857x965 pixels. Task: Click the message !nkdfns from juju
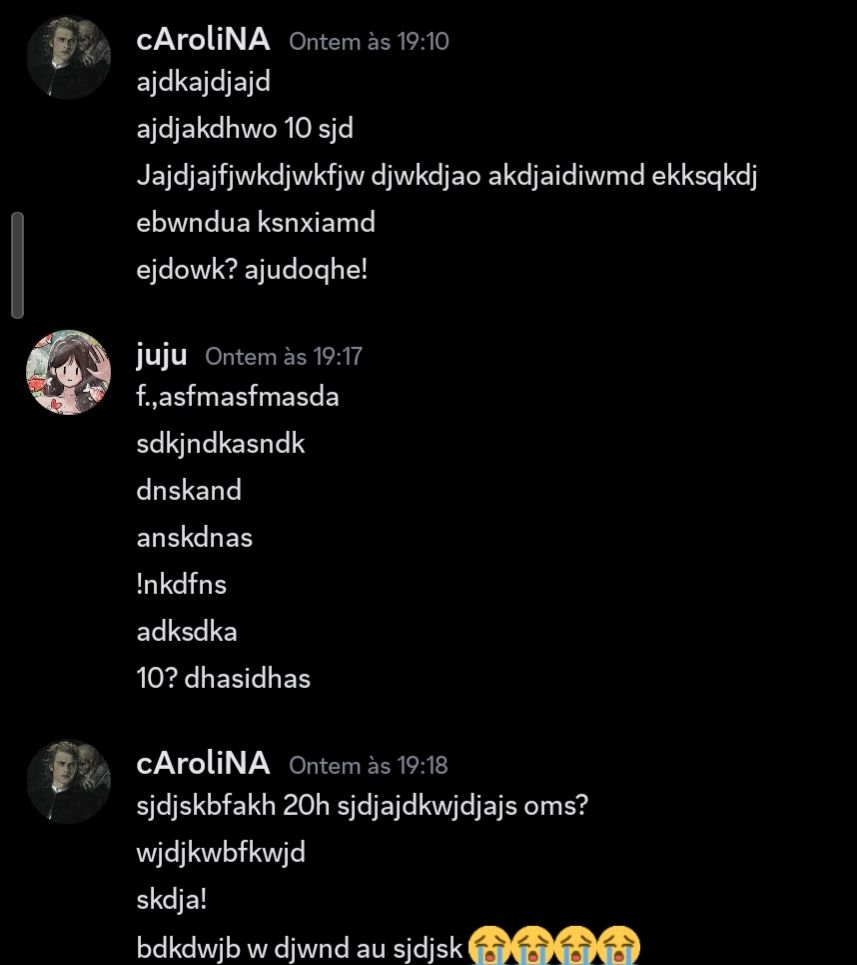(180, 584)
